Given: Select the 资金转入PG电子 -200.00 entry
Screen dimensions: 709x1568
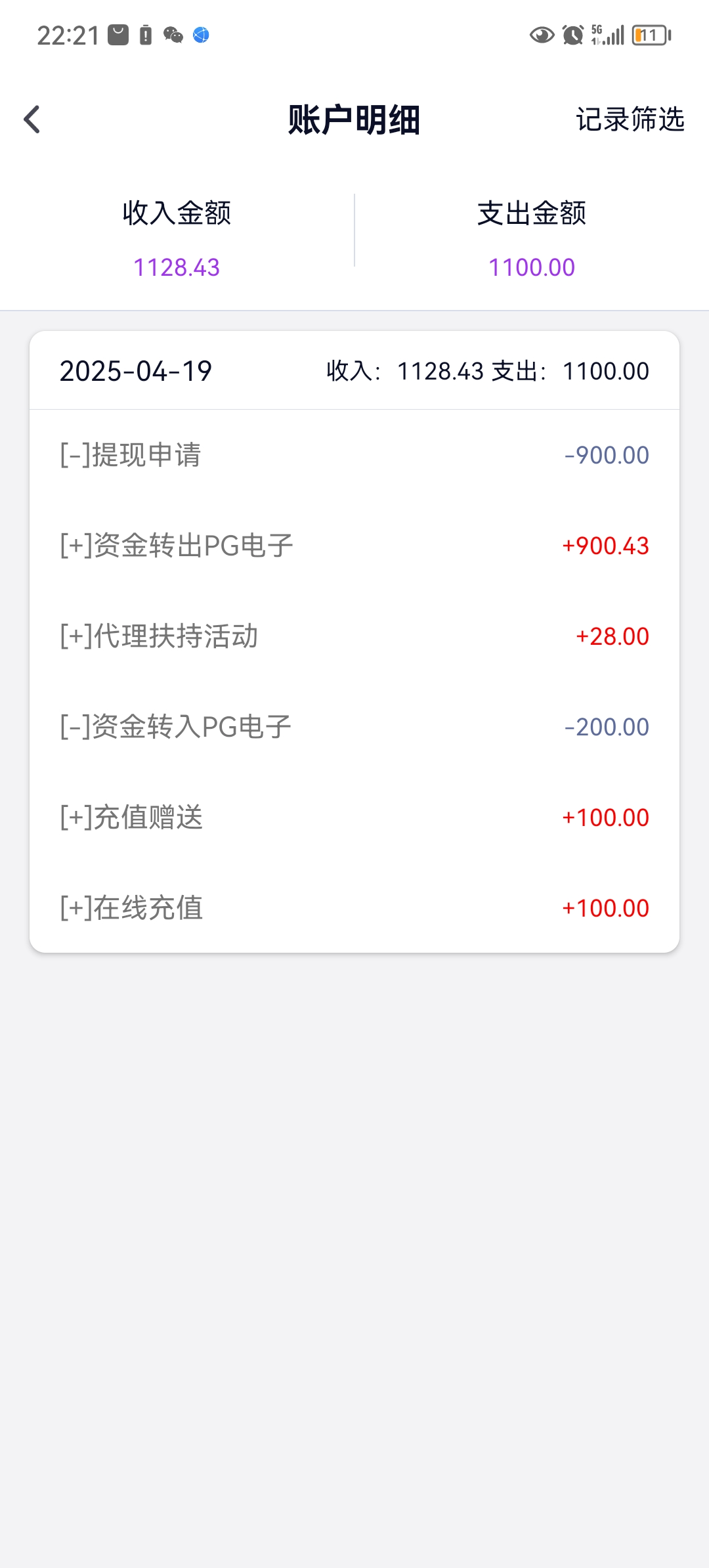Looking at the screenshot, I should pyautogui.click(x=354, y=727).
